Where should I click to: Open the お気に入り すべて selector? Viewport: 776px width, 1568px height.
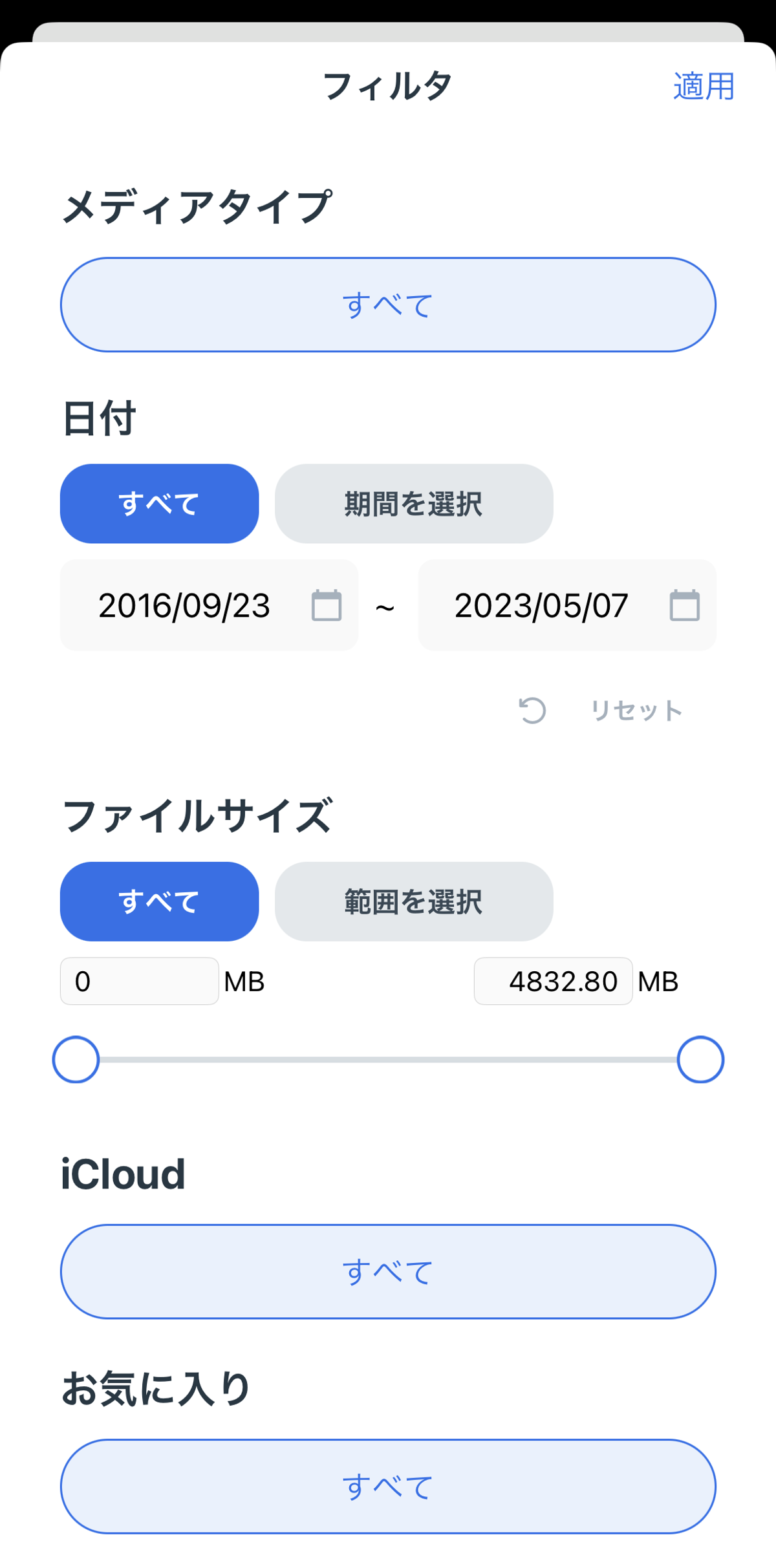(387, 1490)
